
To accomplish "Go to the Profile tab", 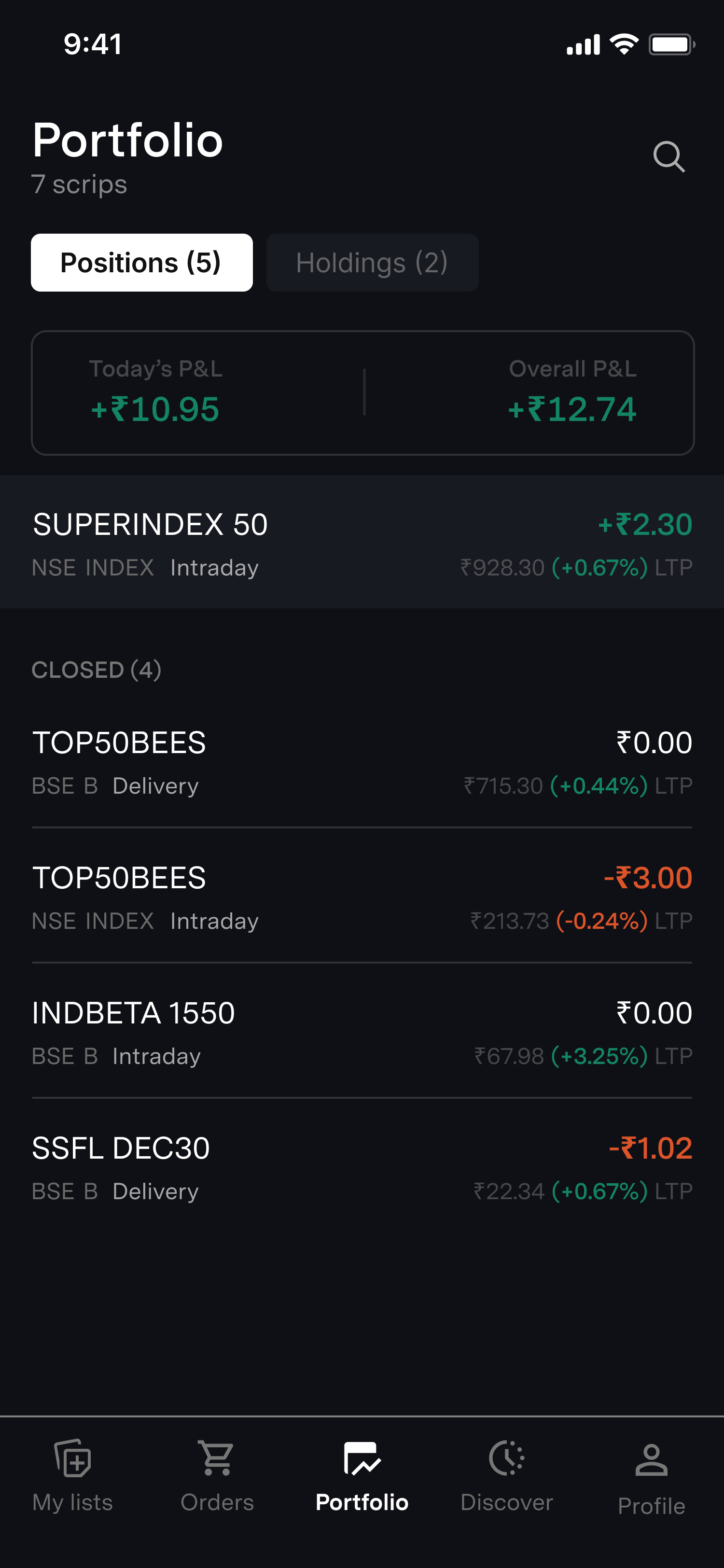I will click(652, 1478).
